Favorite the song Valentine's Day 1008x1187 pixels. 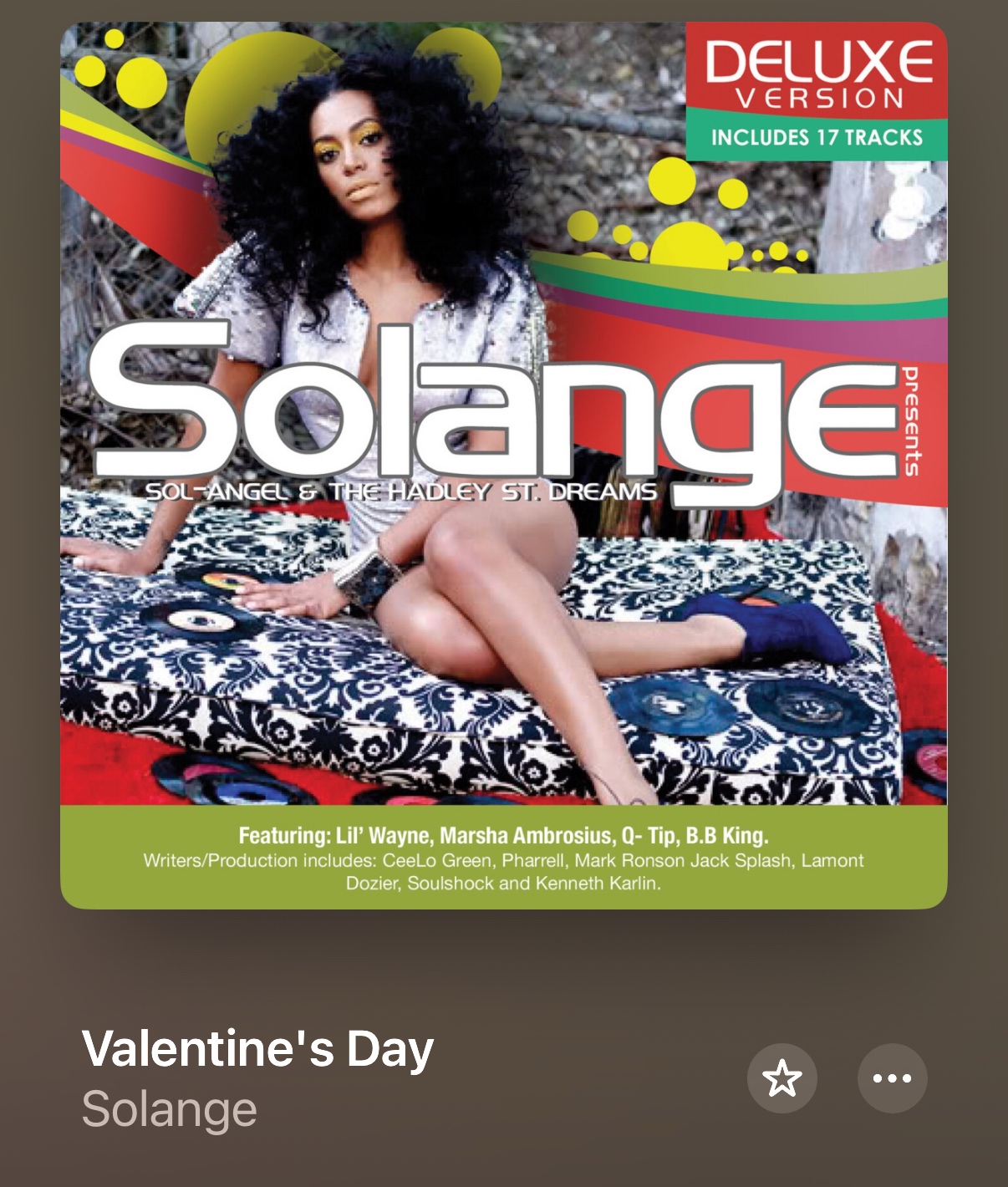coord(781,1077)
